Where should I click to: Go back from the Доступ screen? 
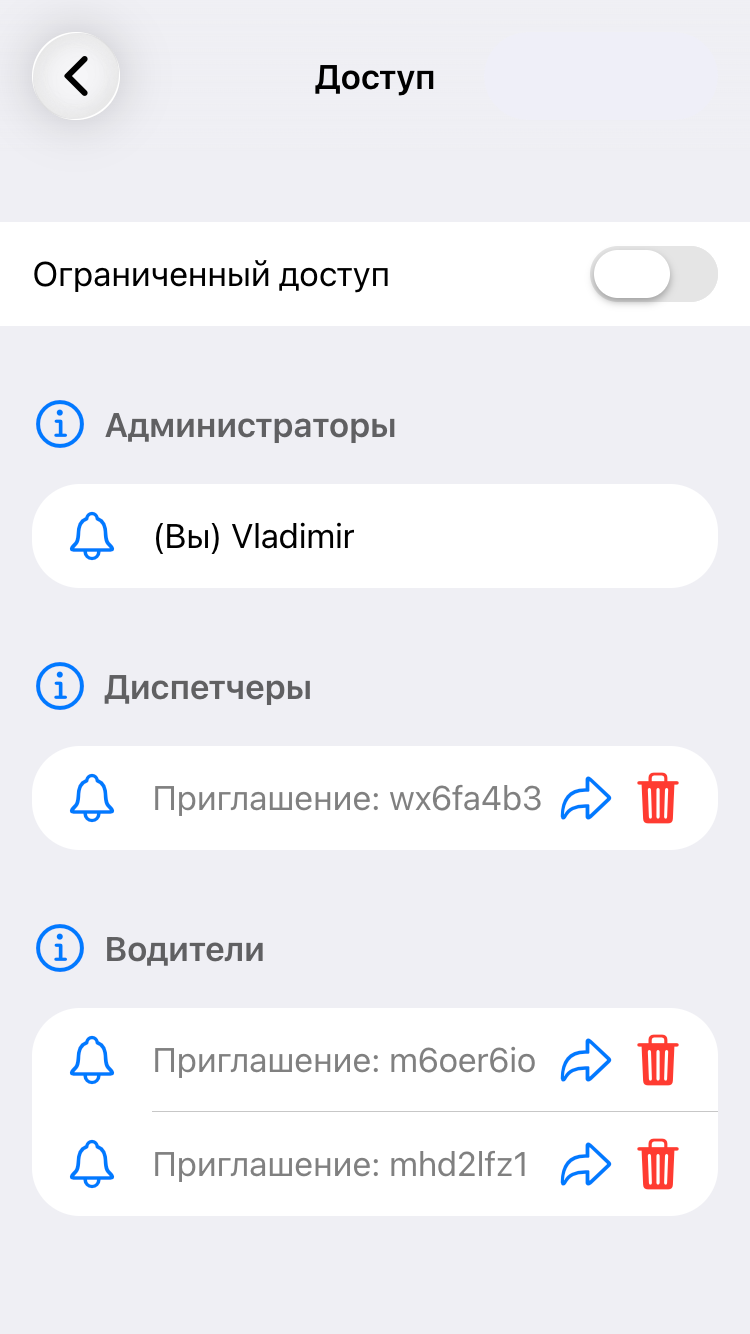pos(76,76)
